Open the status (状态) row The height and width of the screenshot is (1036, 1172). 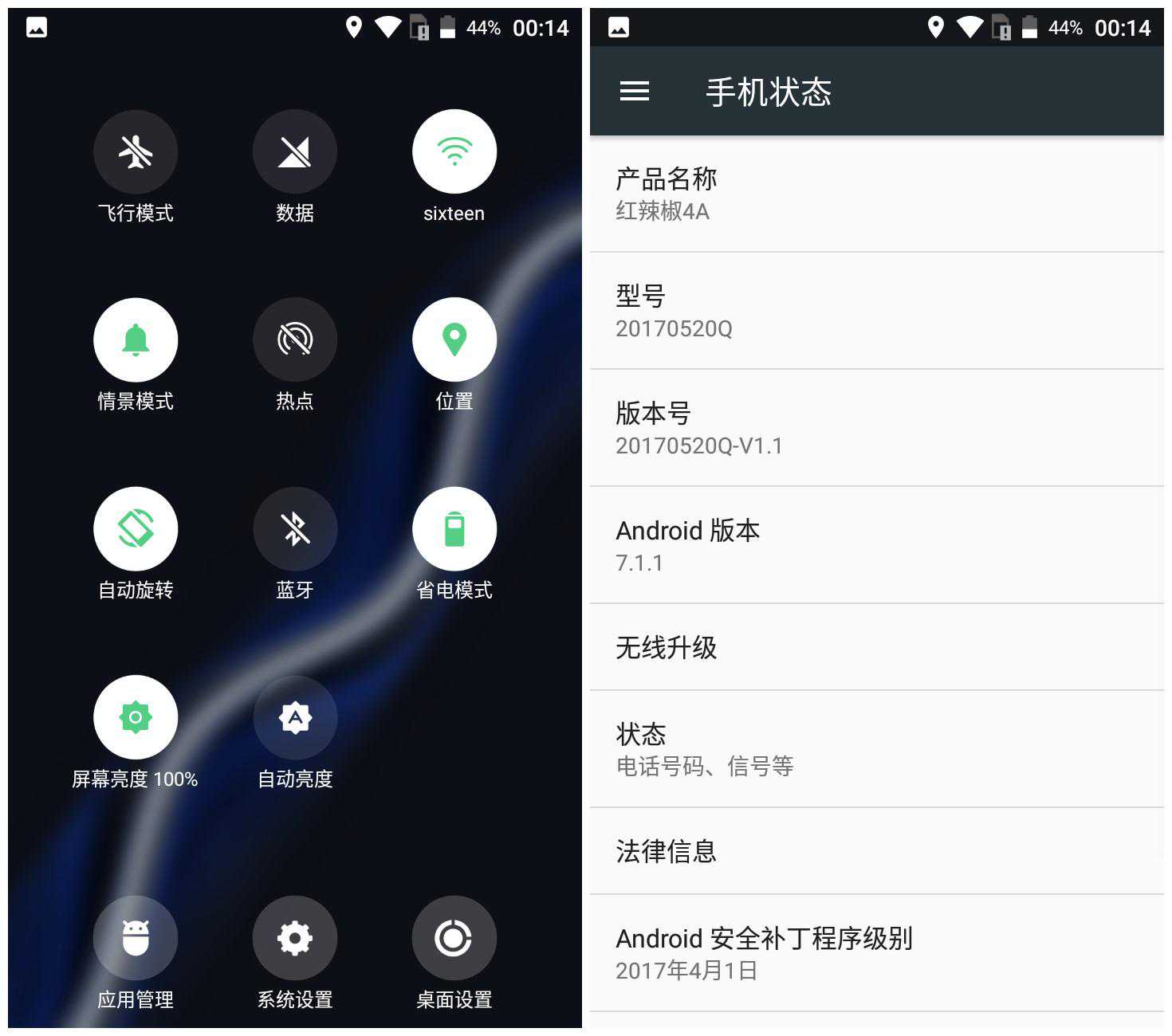point(877,749)
